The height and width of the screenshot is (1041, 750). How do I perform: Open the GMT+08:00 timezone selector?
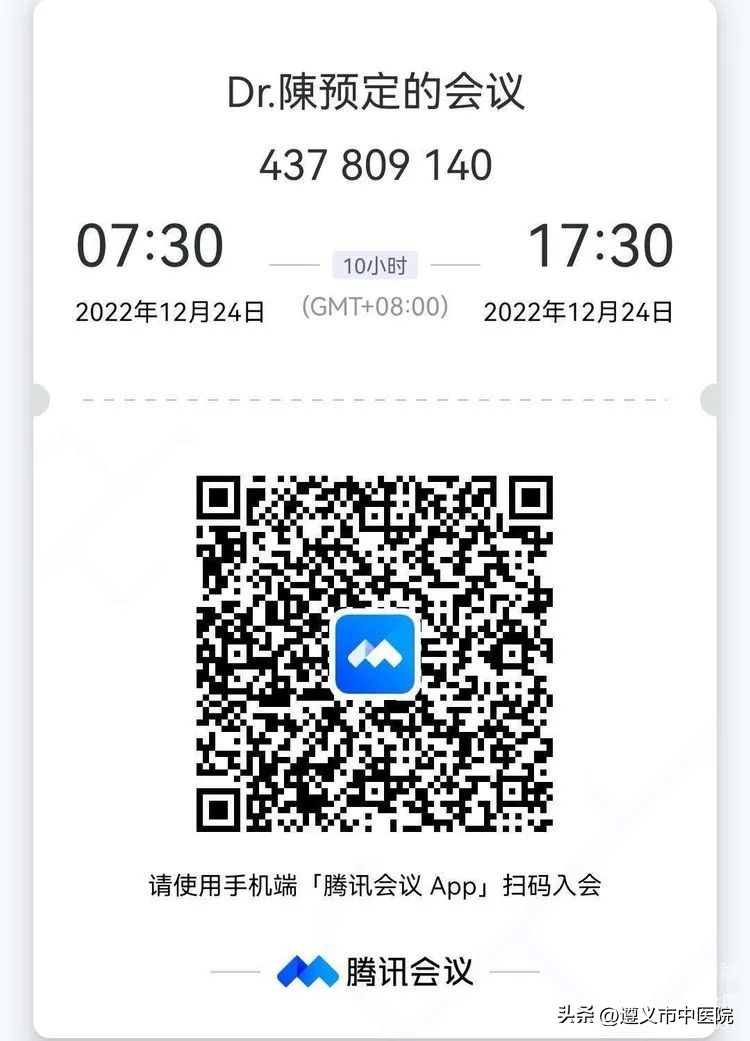coord(375,307)
